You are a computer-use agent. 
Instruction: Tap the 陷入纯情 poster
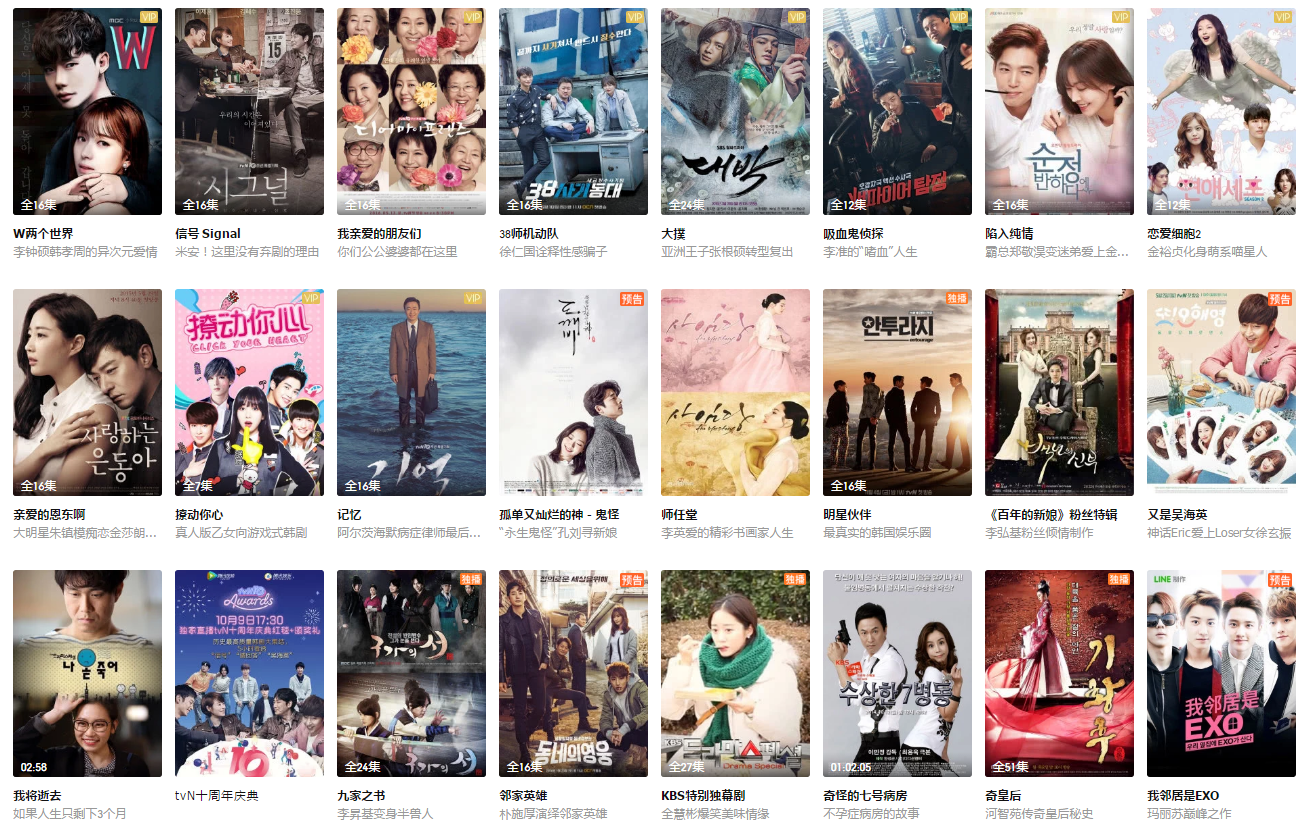pos(1059,111)
